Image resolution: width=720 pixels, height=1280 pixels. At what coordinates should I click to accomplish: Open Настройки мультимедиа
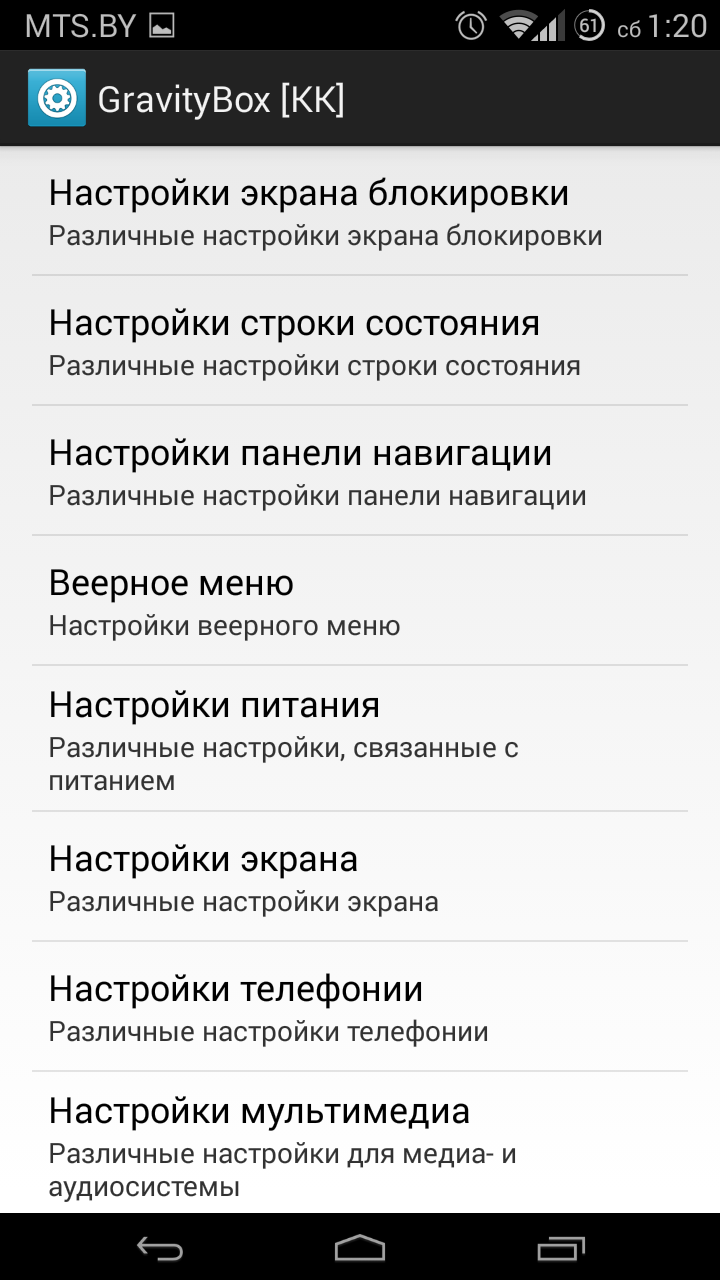tap(360, 1143)
